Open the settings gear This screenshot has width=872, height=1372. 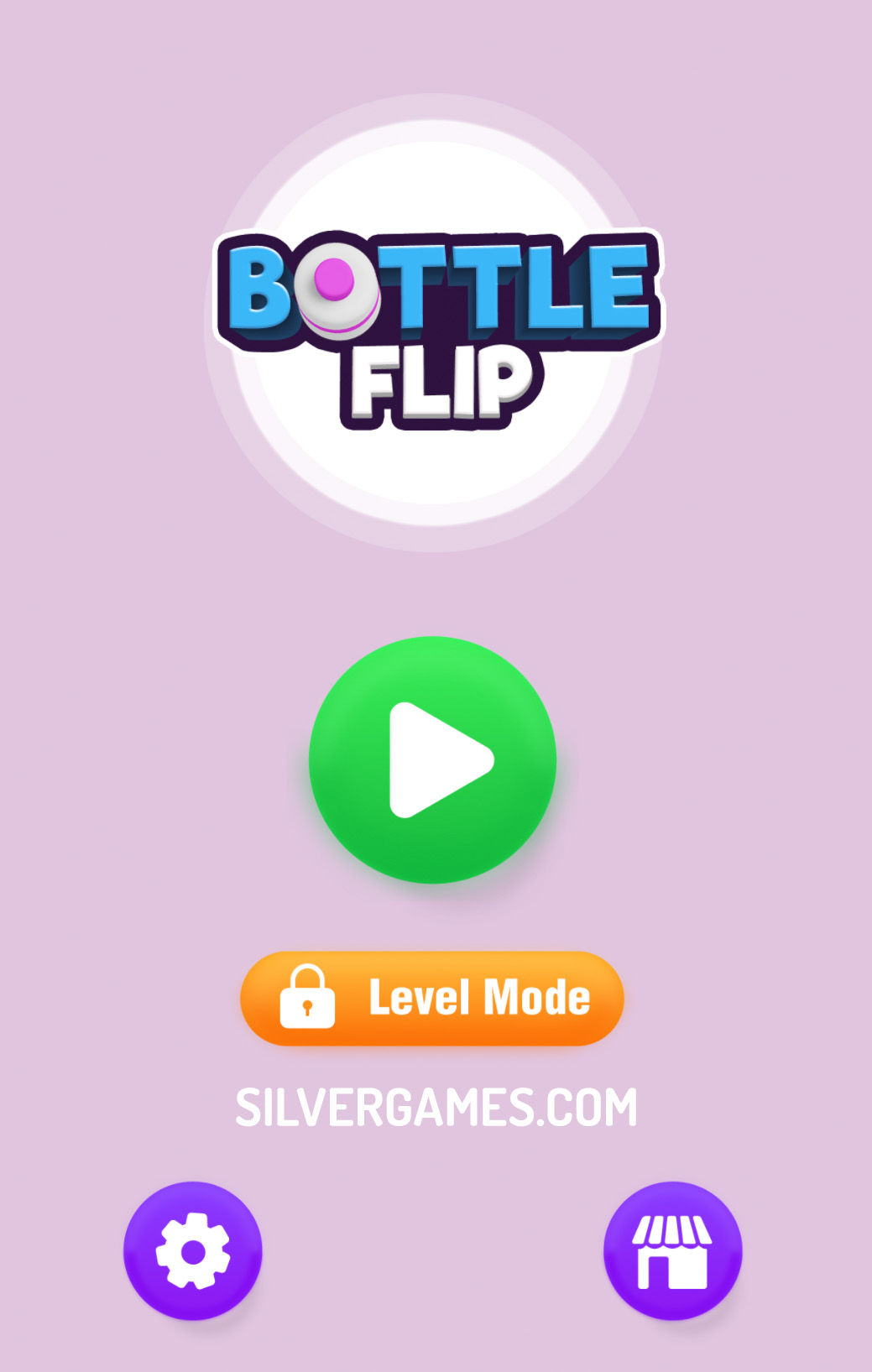click(x=193, y=1250)
